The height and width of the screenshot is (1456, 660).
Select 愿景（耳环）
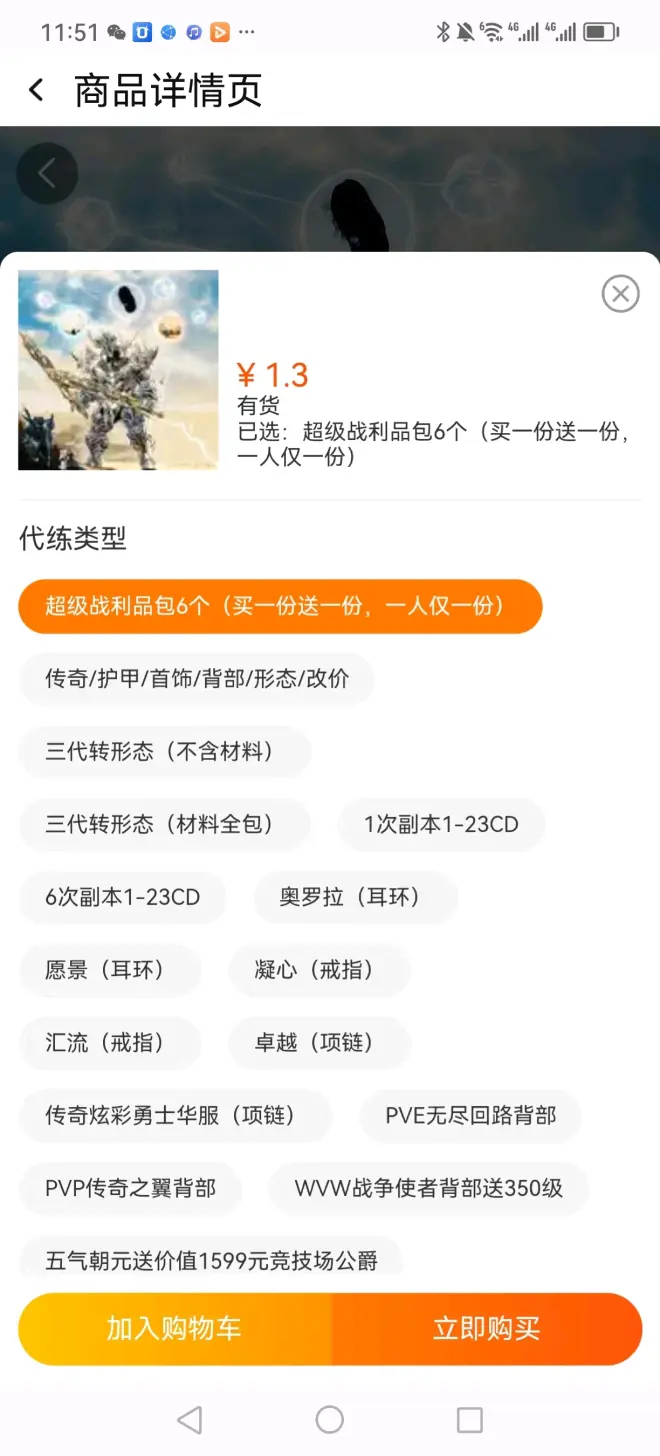[110, 970]
